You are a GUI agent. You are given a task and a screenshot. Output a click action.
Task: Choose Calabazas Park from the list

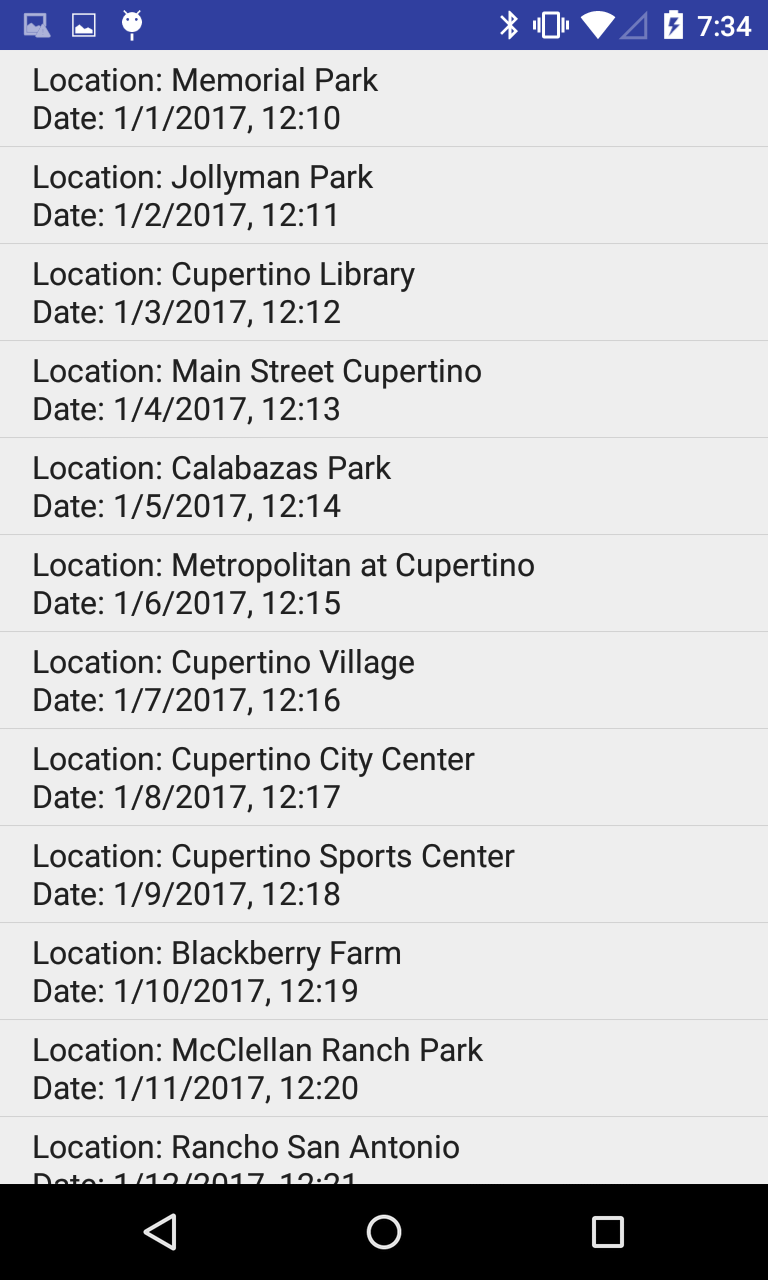pos(384,487)
